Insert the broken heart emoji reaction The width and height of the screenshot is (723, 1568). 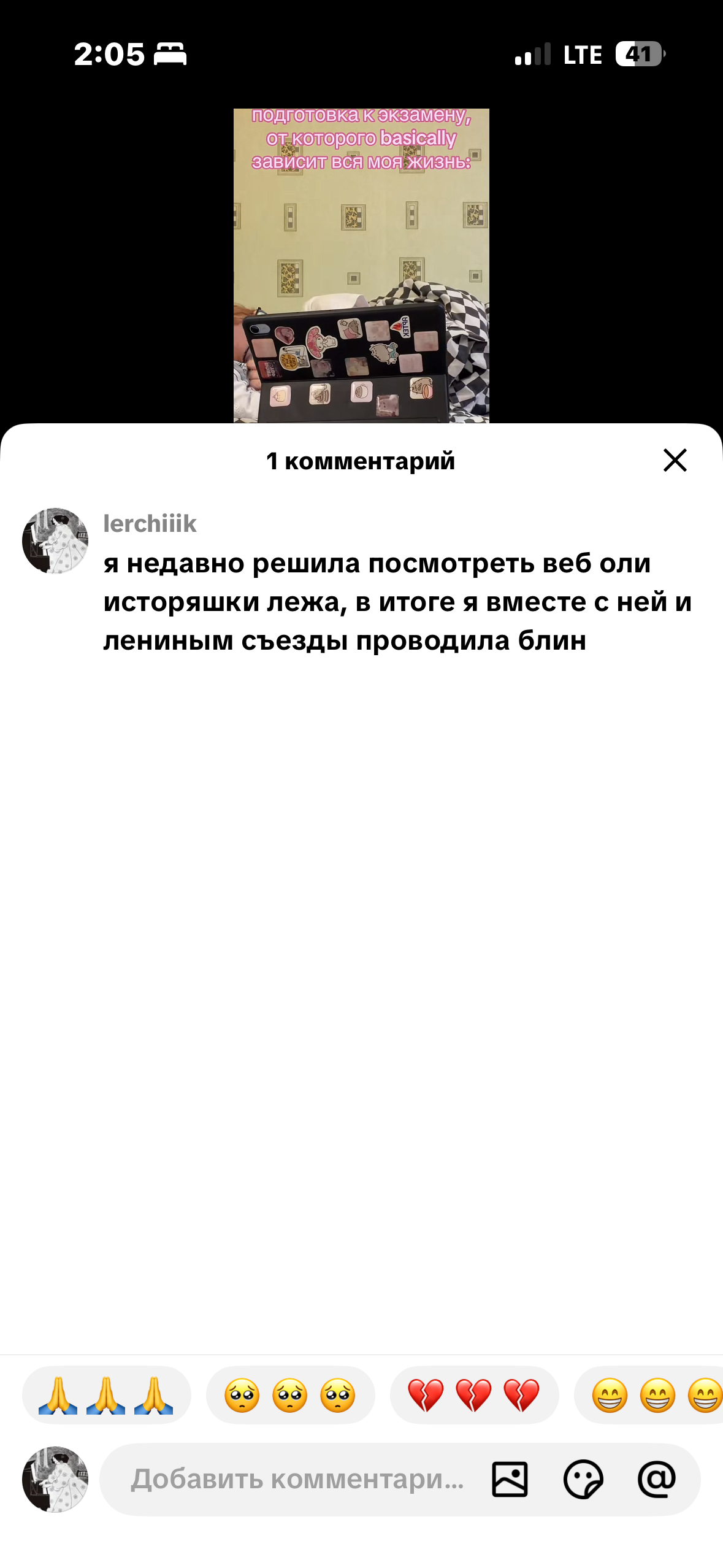474,1395
